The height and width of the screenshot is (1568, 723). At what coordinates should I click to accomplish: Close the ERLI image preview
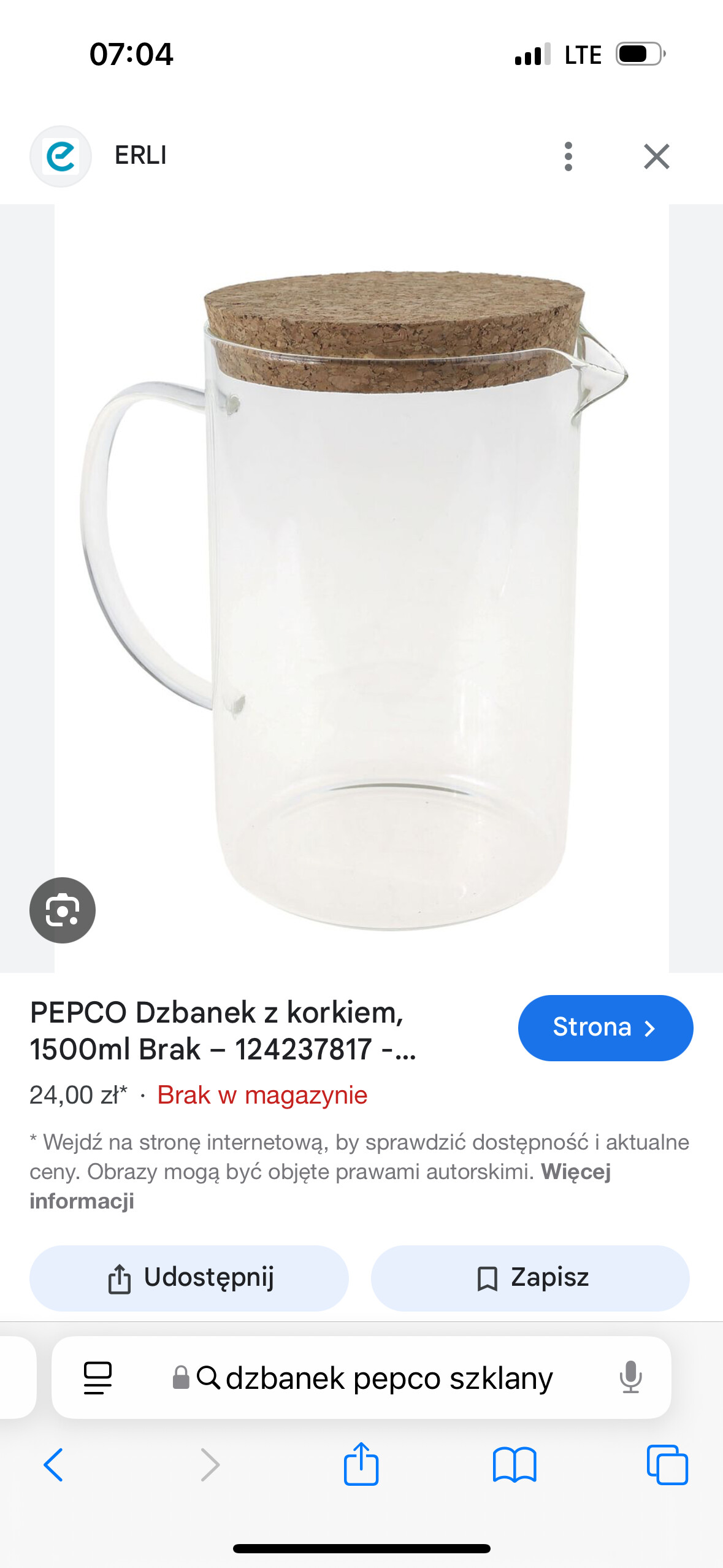(x=656, y=156)
